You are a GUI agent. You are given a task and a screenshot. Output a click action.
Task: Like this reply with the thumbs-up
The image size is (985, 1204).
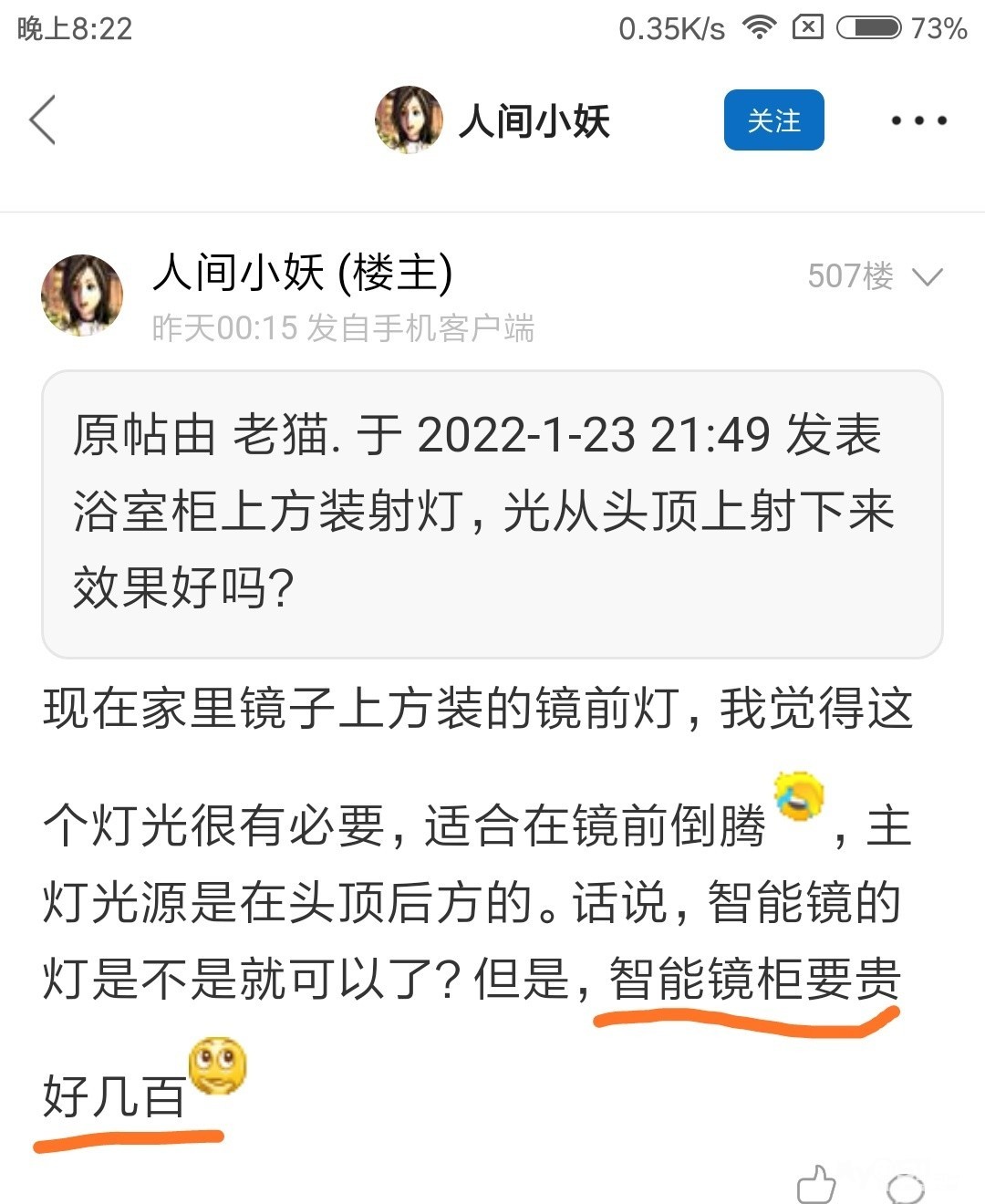pos(816,1184)
